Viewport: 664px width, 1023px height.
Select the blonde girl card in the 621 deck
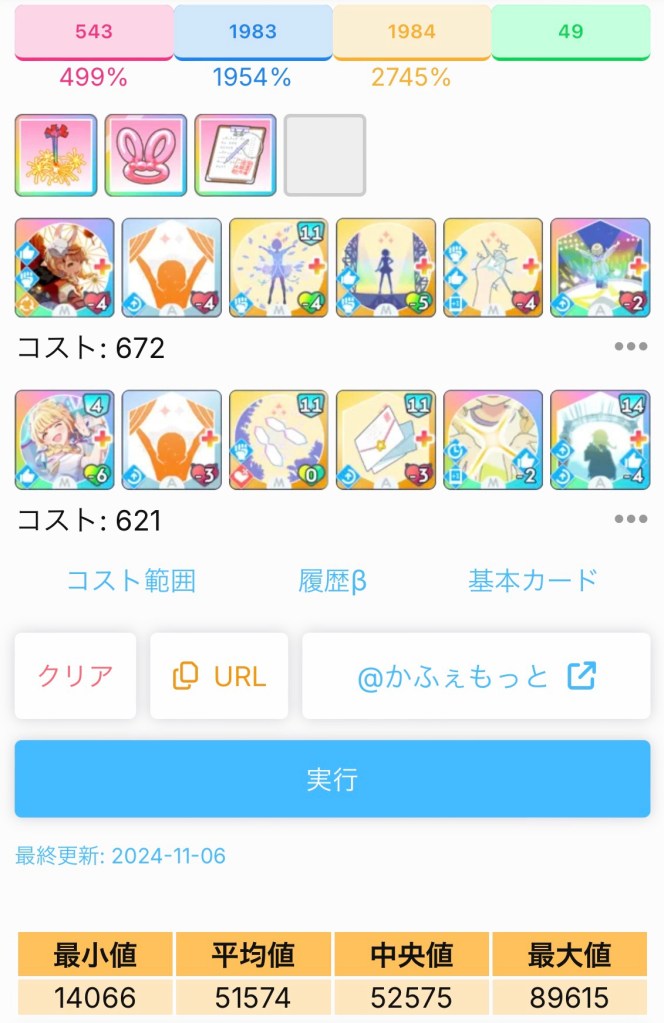(x=65, y=440)
